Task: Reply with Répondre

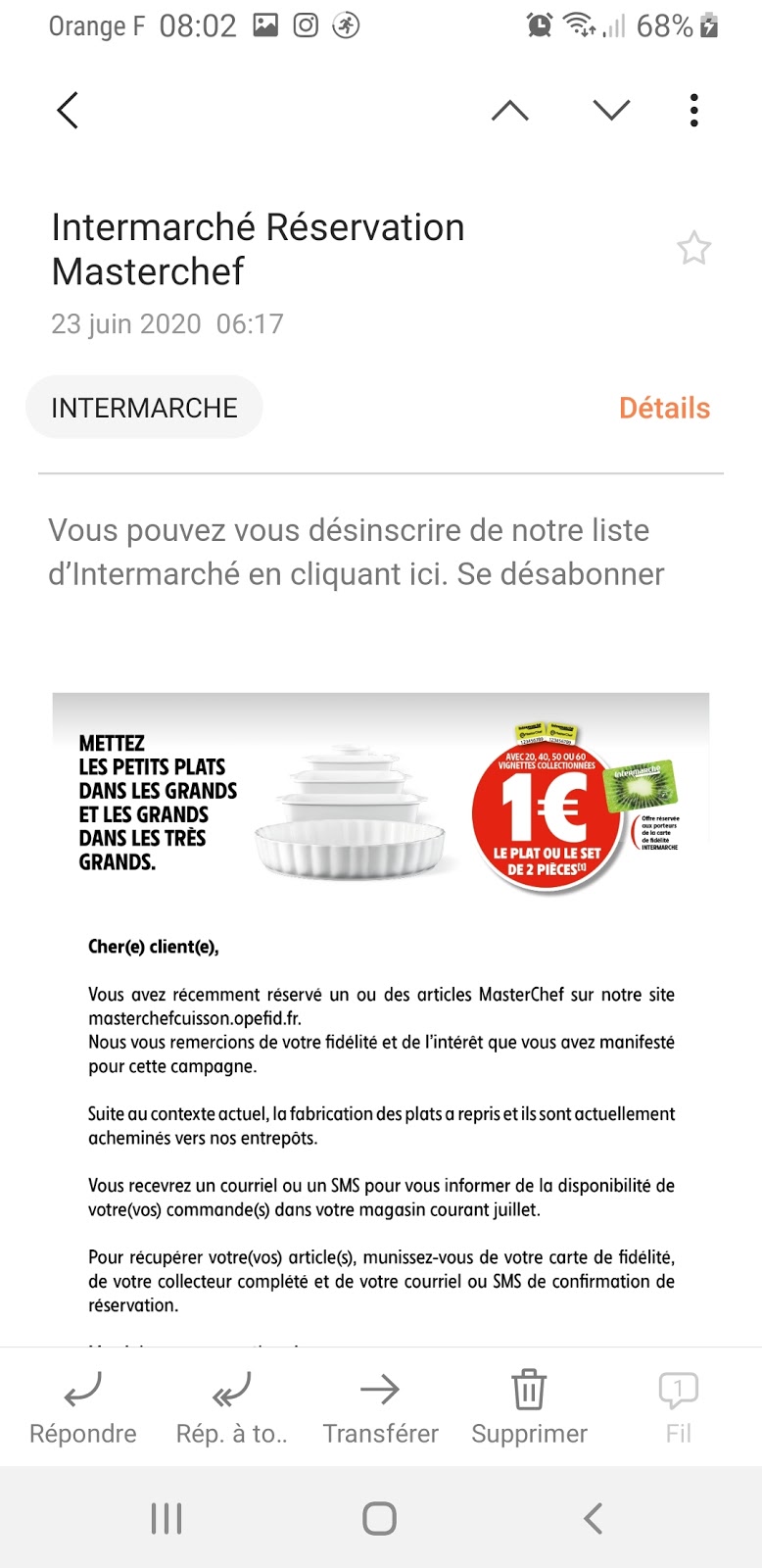Action: pos(83,1408)
